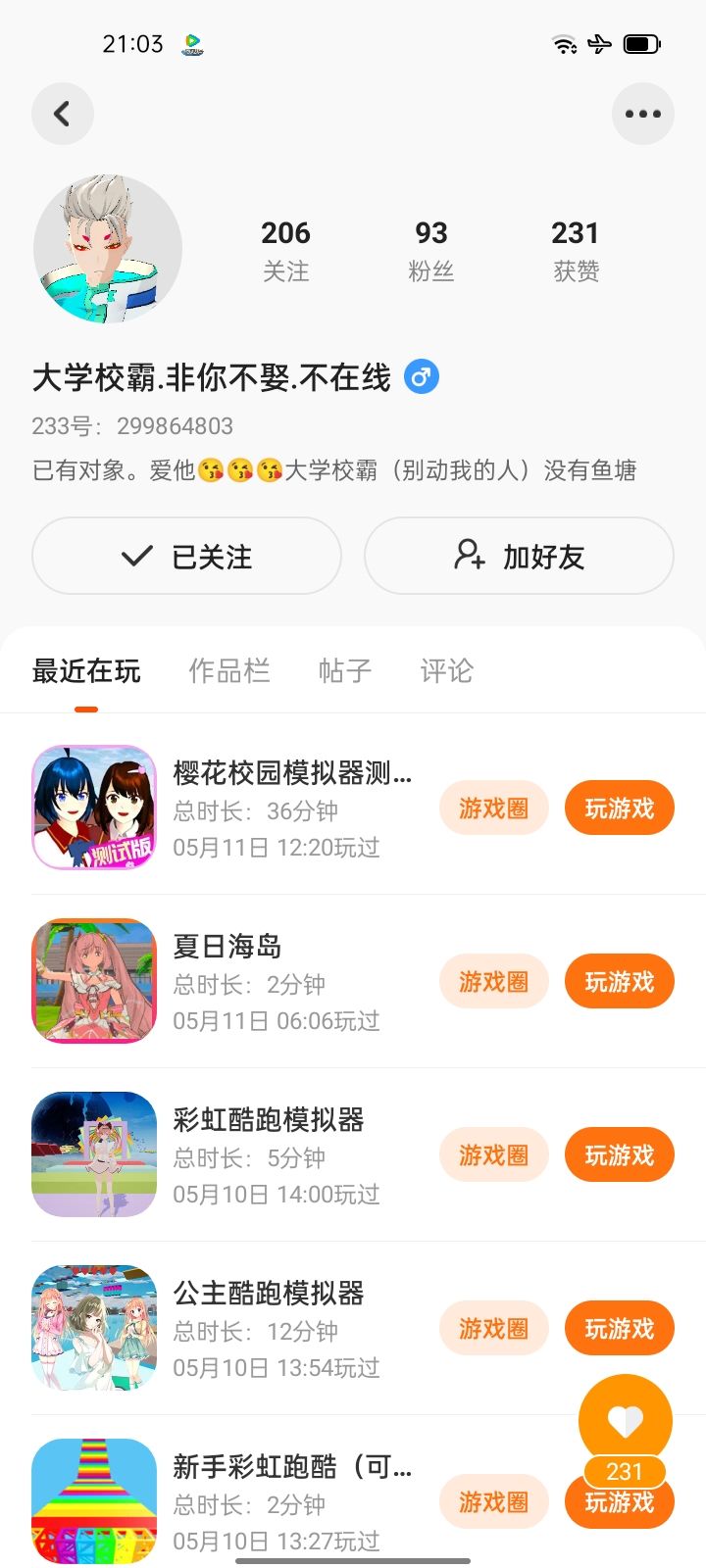Open 游戏圈 for 彩虹酷跑模拟器
Screen dimensions: 706x1568
coord(493,1155)
